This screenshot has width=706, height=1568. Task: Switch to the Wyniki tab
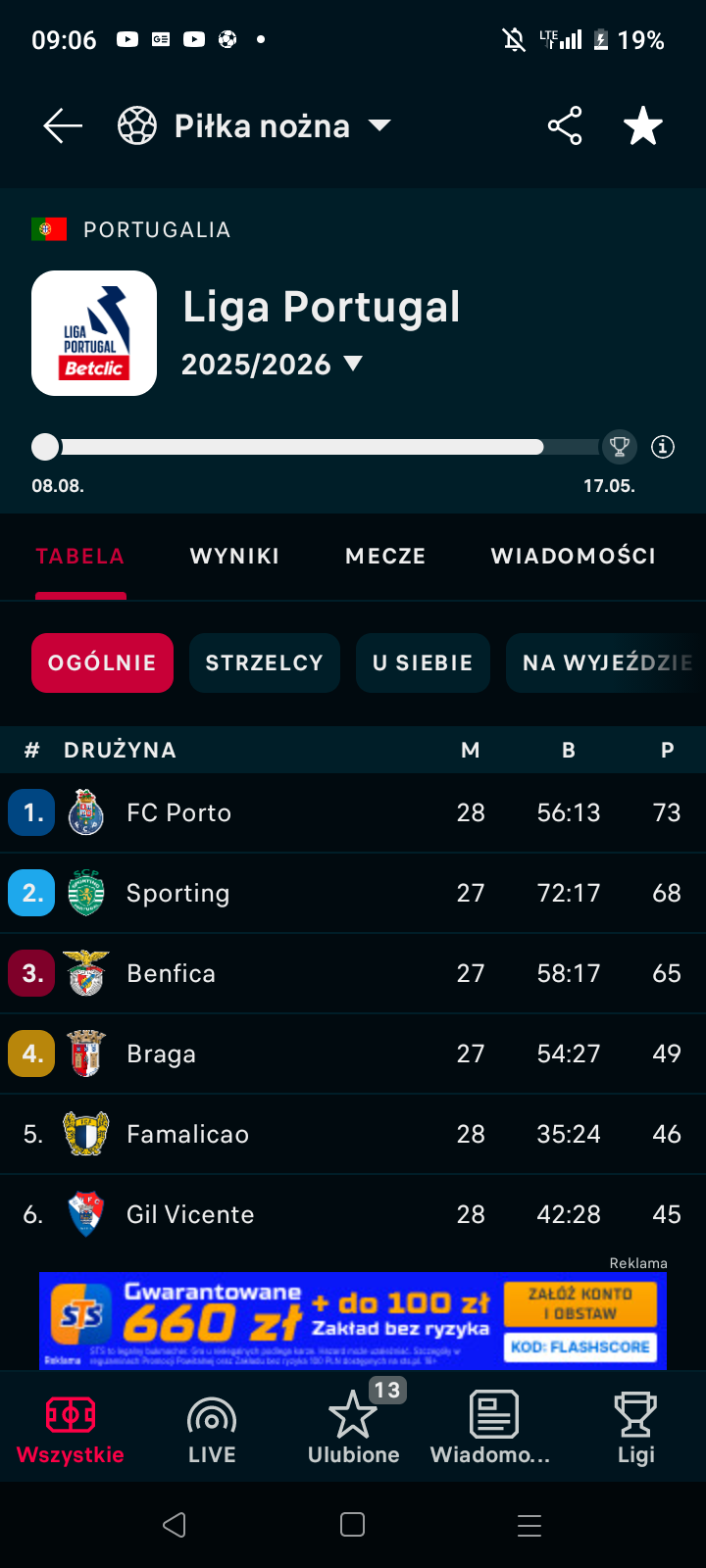pos(234,557)
